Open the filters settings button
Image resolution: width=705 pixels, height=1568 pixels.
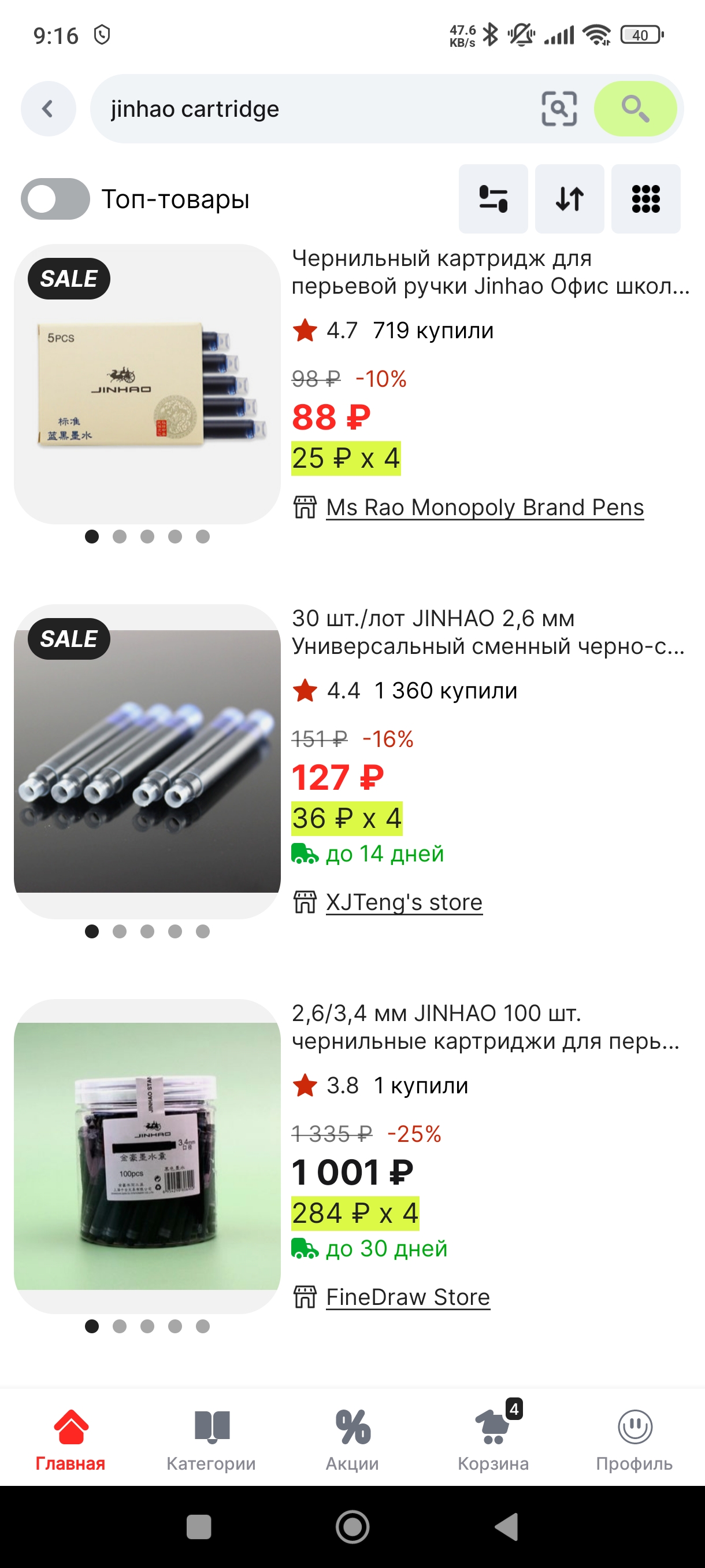[493, 199]
